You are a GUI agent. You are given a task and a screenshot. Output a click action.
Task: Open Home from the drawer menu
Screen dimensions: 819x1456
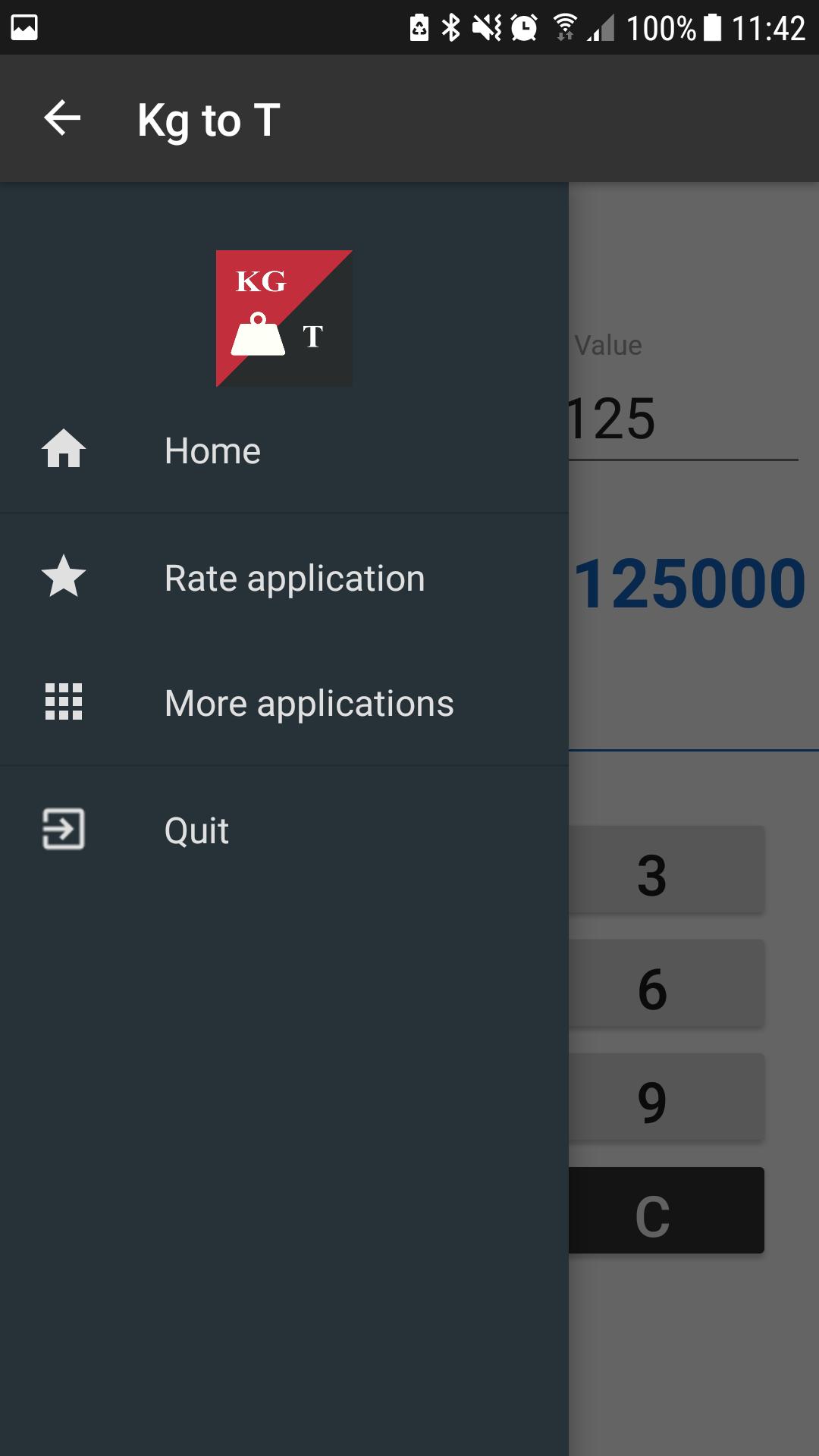click(x=212, y=450)
